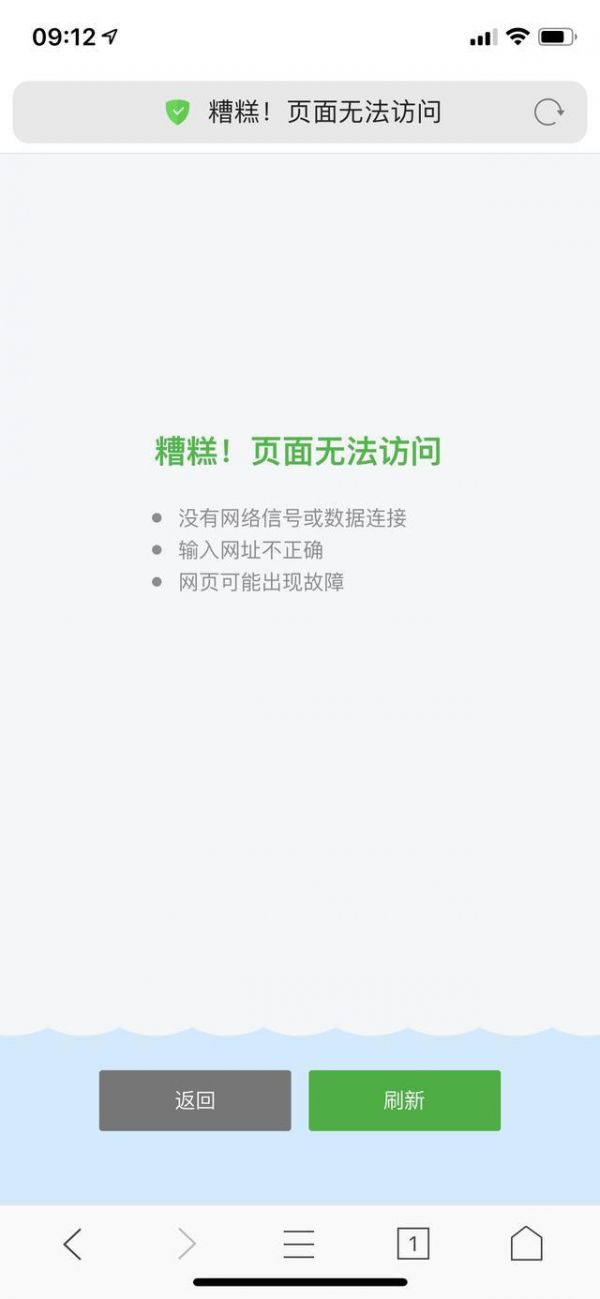
Task: Open the browser menu in the toolbar
Action: coord(299,1243)
